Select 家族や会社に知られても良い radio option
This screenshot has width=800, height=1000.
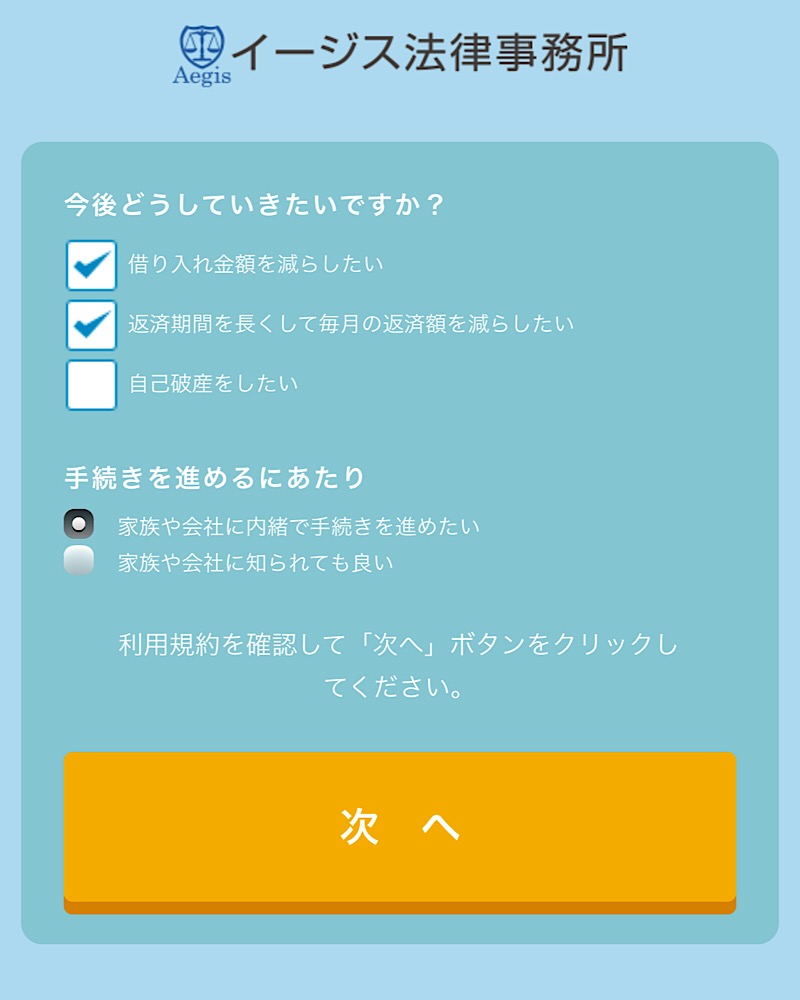tap(79, 561)
